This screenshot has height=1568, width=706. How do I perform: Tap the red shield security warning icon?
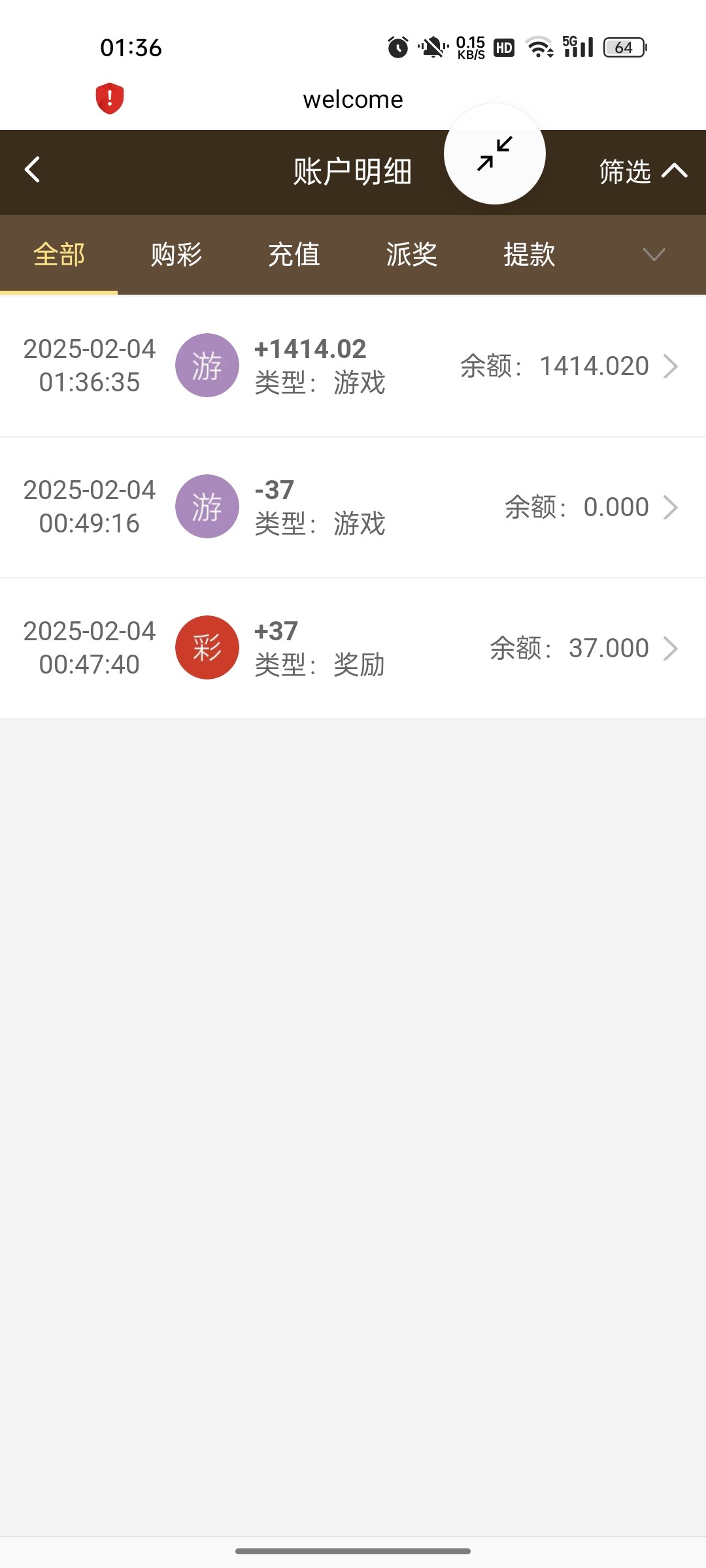110,99
